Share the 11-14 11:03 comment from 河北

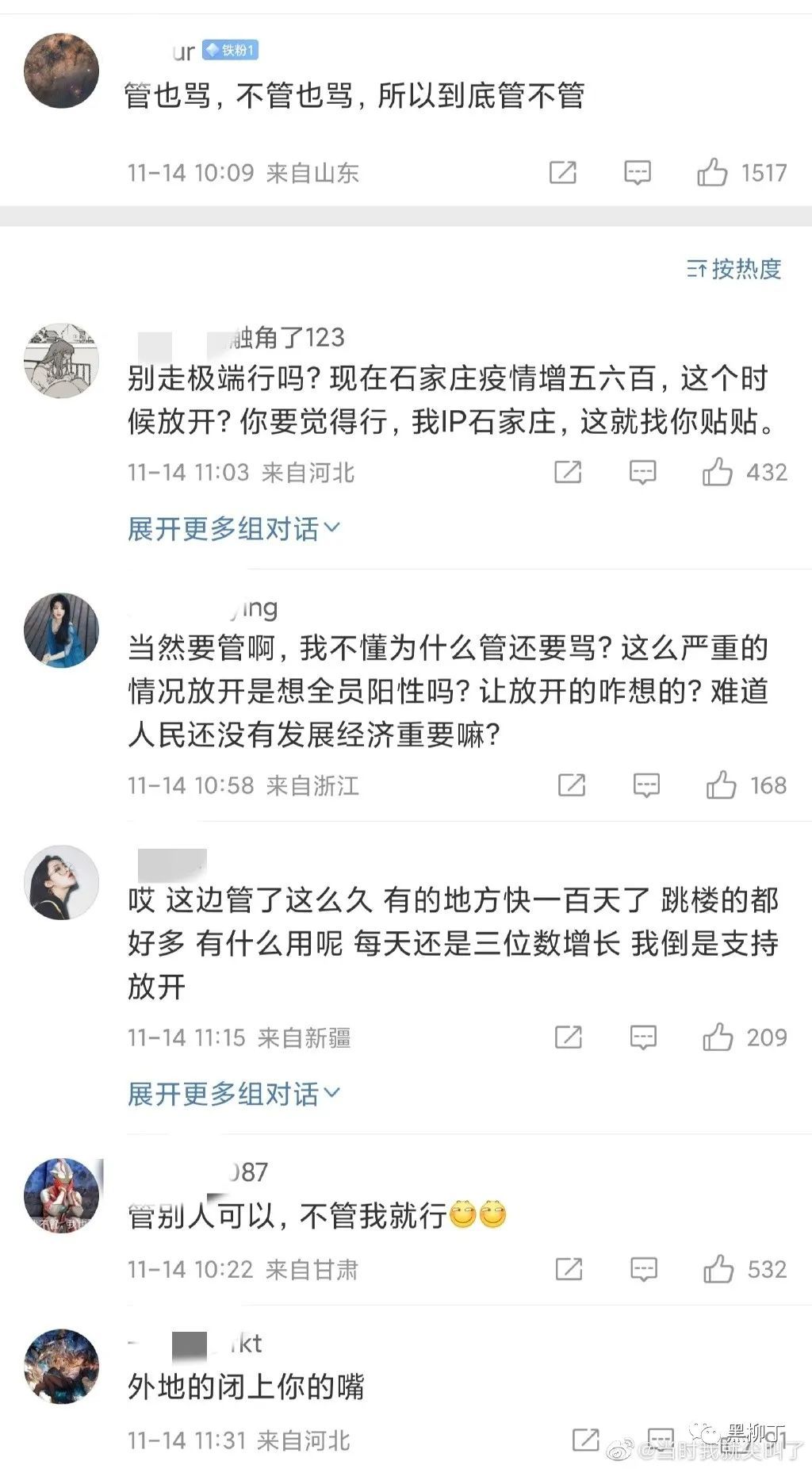click(568, 472)
